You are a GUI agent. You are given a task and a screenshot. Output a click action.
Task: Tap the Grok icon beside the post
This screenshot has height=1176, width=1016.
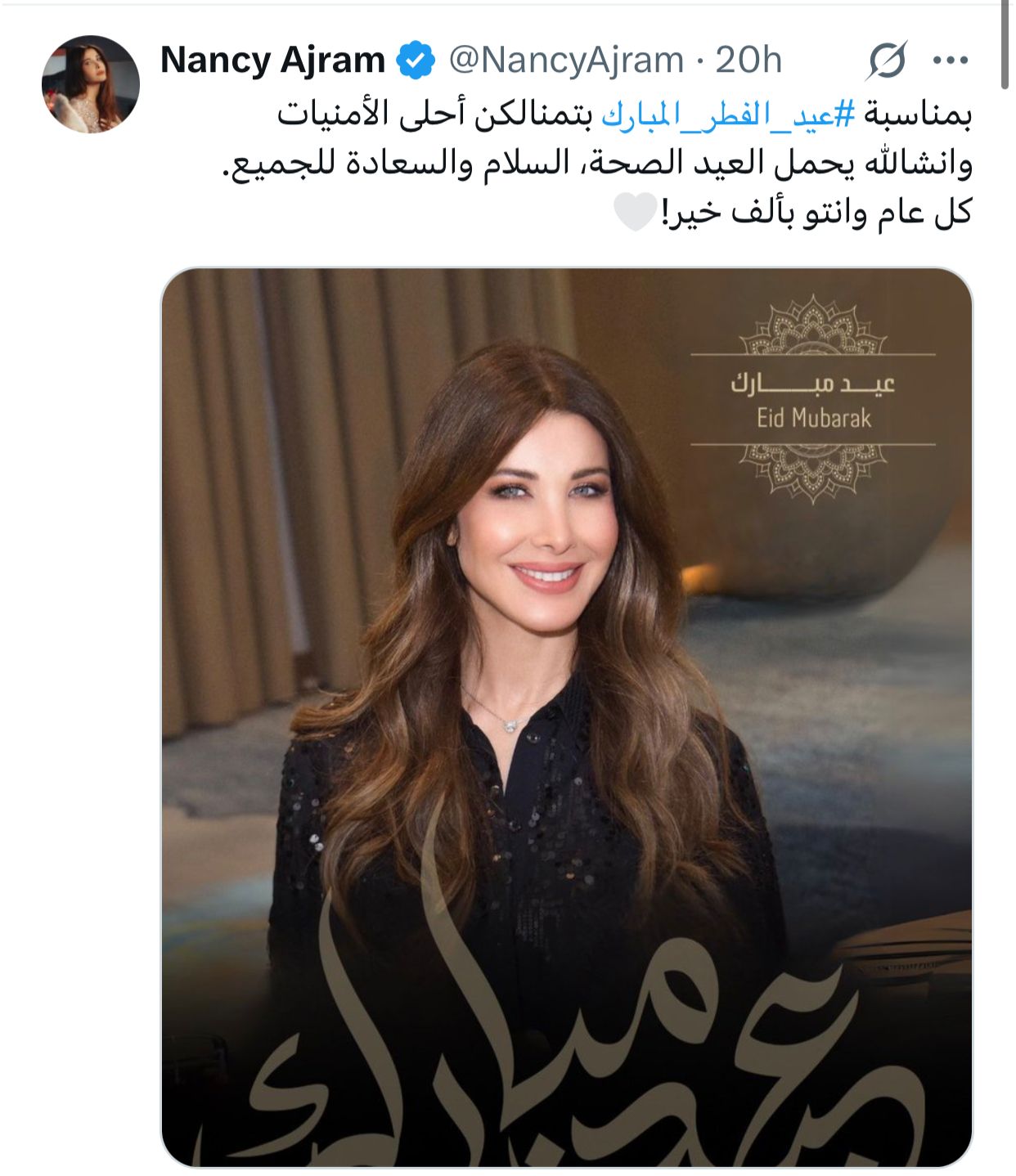click(888, 61)
